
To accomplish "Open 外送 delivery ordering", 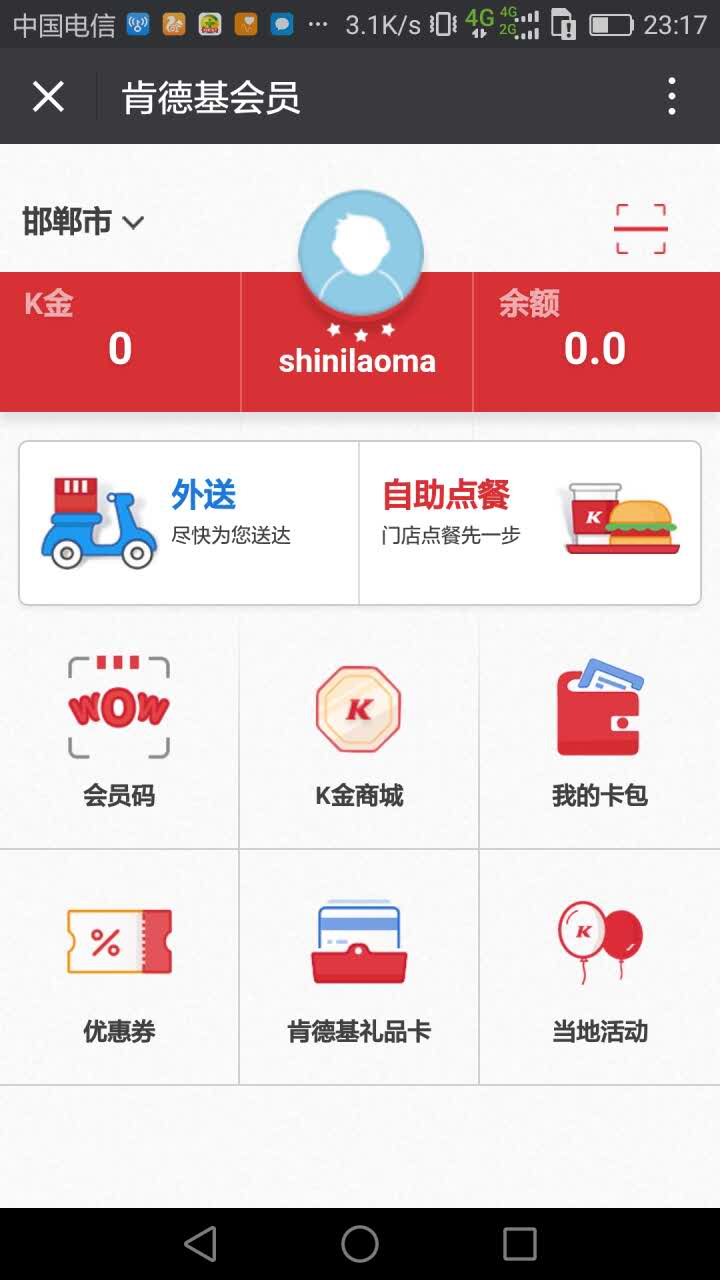I will click(x=189, y=522).
